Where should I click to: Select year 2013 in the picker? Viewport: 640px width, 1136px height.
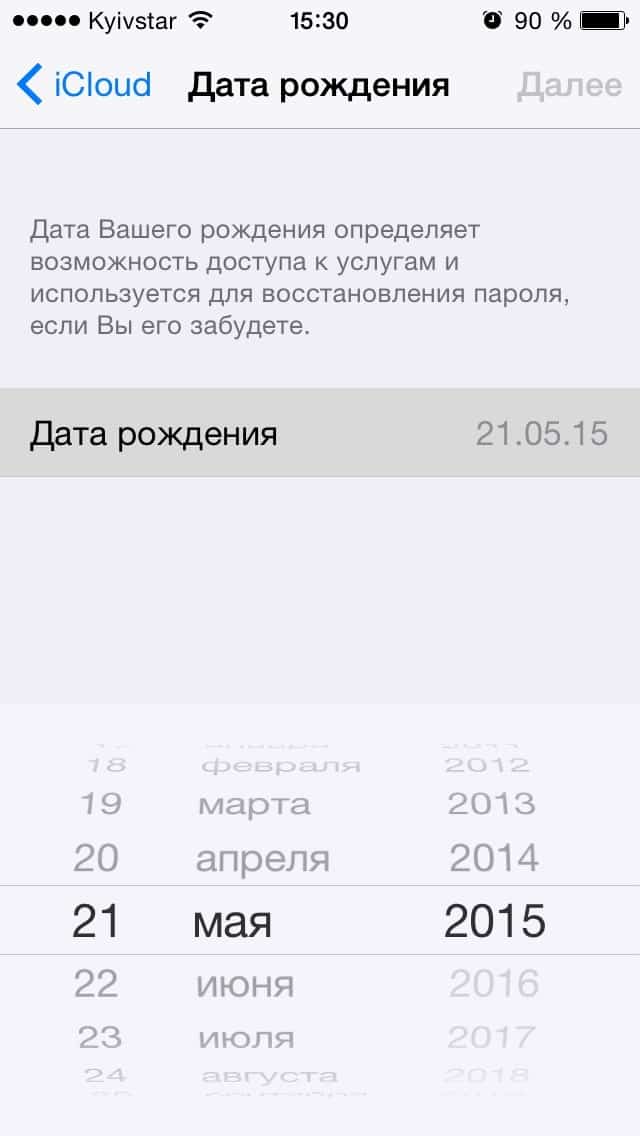pos(491,803)
